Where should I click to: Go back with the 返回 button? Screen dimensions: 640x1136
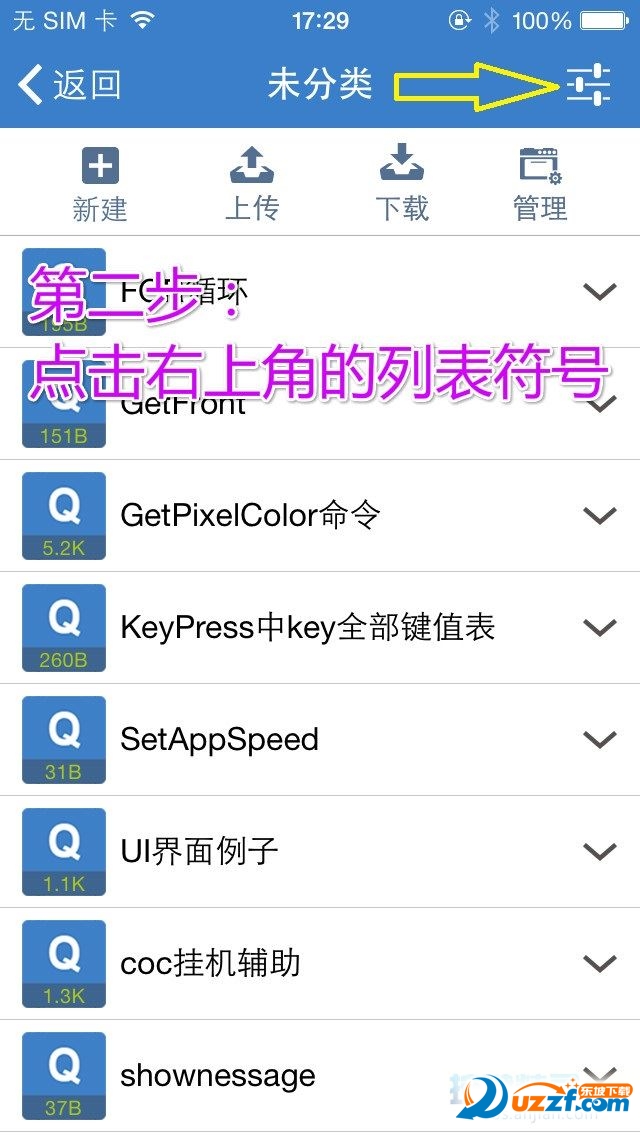[x=70, y=85]
